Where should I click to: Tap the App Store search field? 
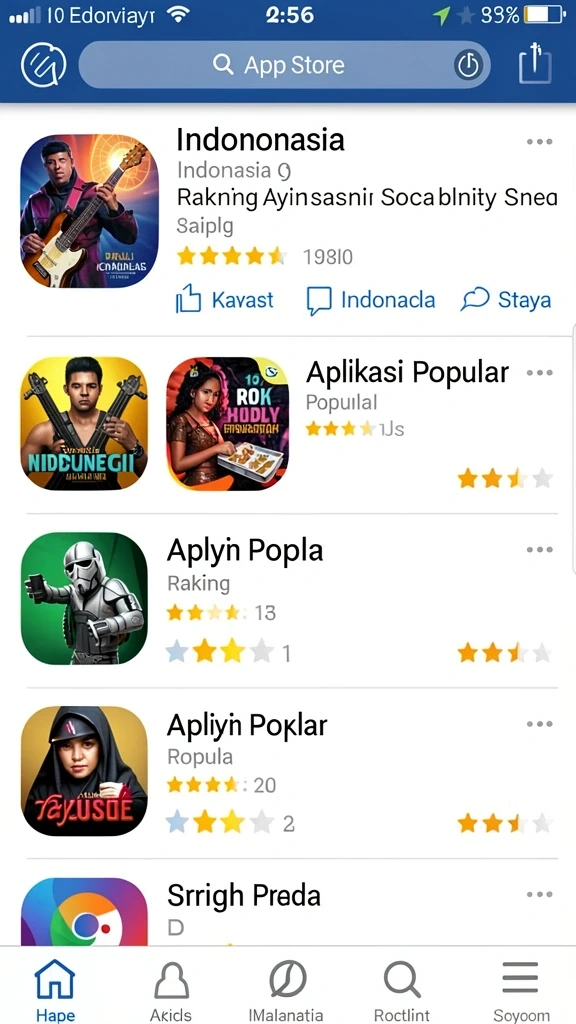(x=284, y=65)
